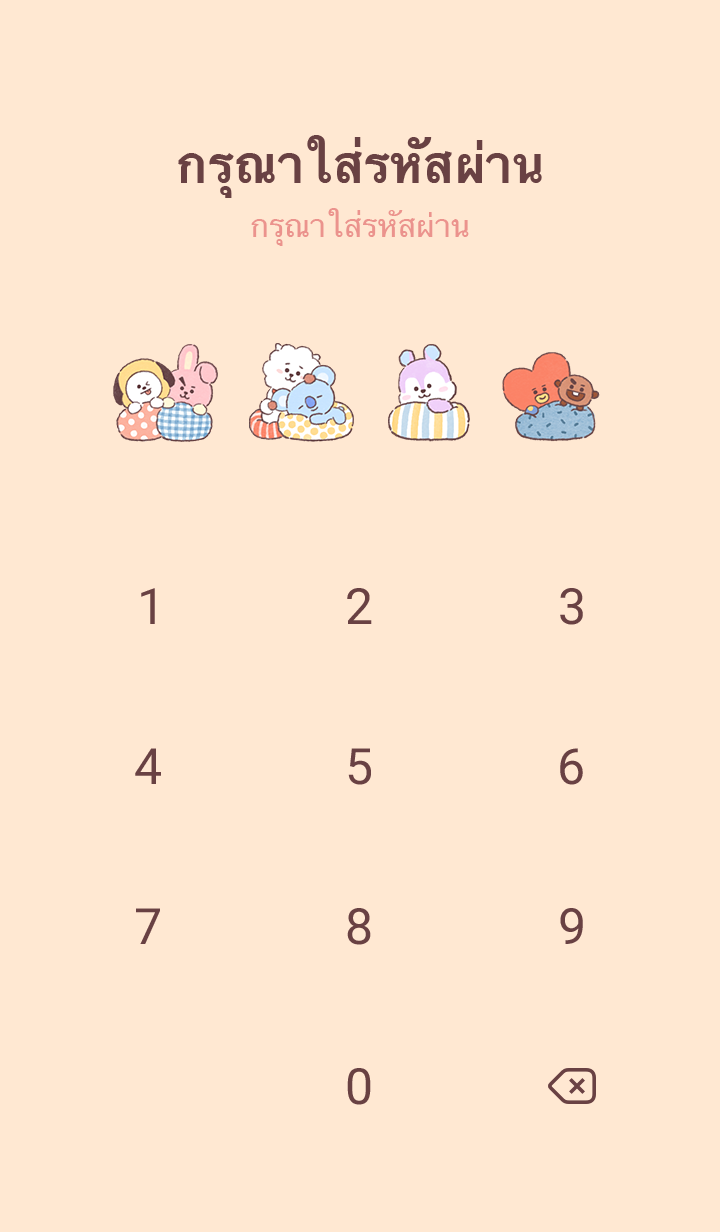Enter digit 6 on the keypad
Image resolution: width=720 pixels, height=1232 pixels.
(571, 767)
